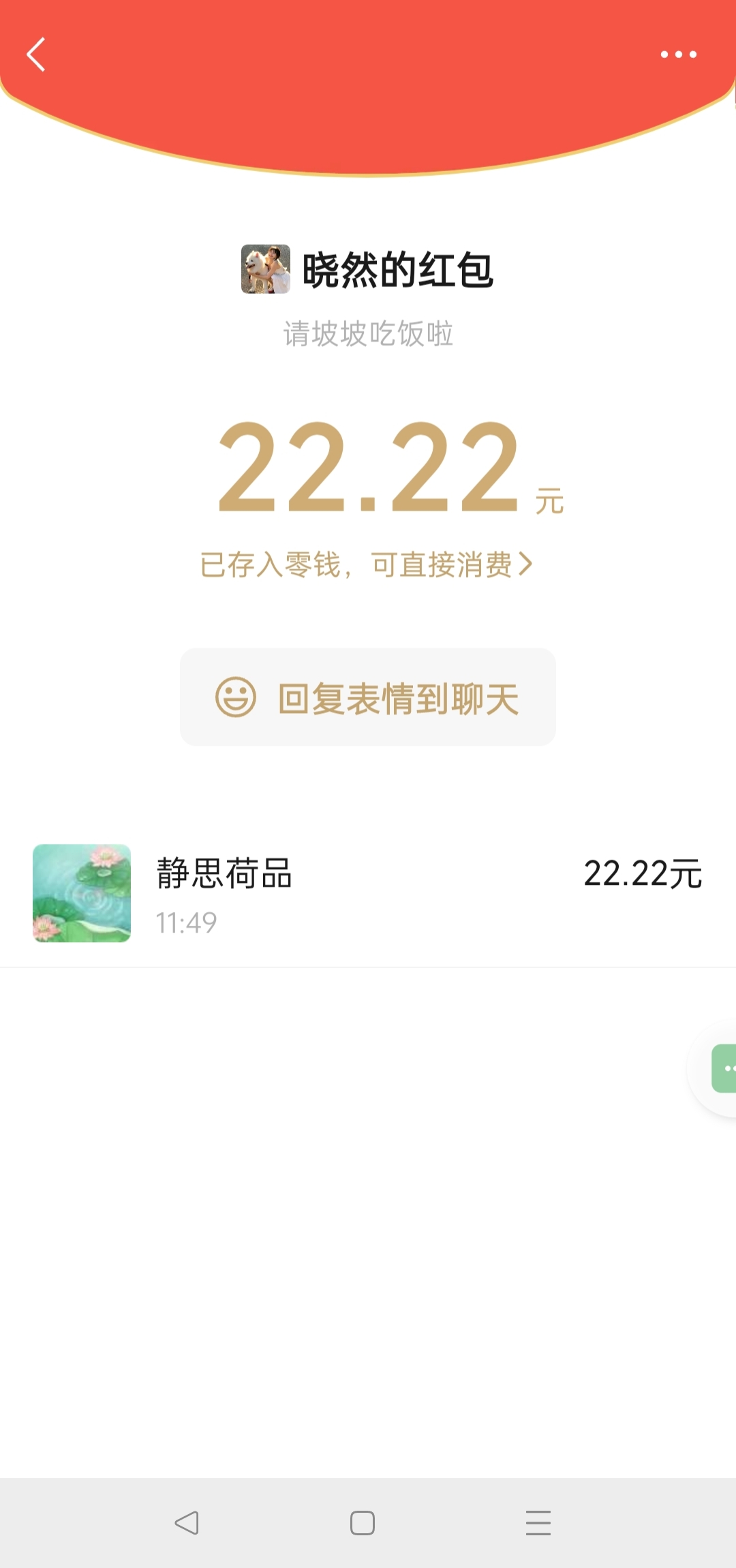Open the three-dot more options menu
The width and height of the screenshot is (736, 1568).
click(678, 55)
